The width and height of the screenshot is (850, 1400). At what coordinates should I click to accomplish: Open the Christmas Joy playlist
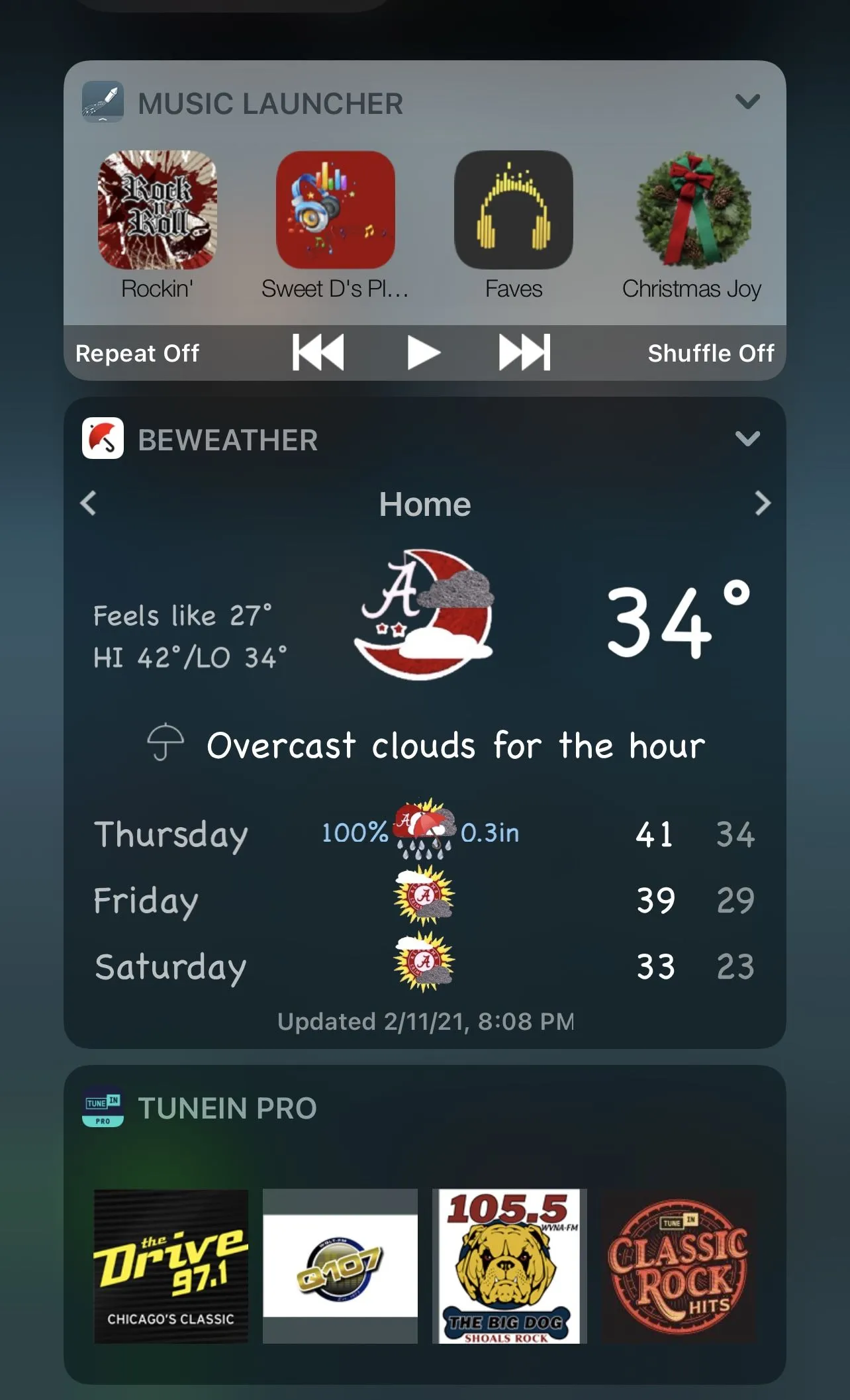pos(692,210)
